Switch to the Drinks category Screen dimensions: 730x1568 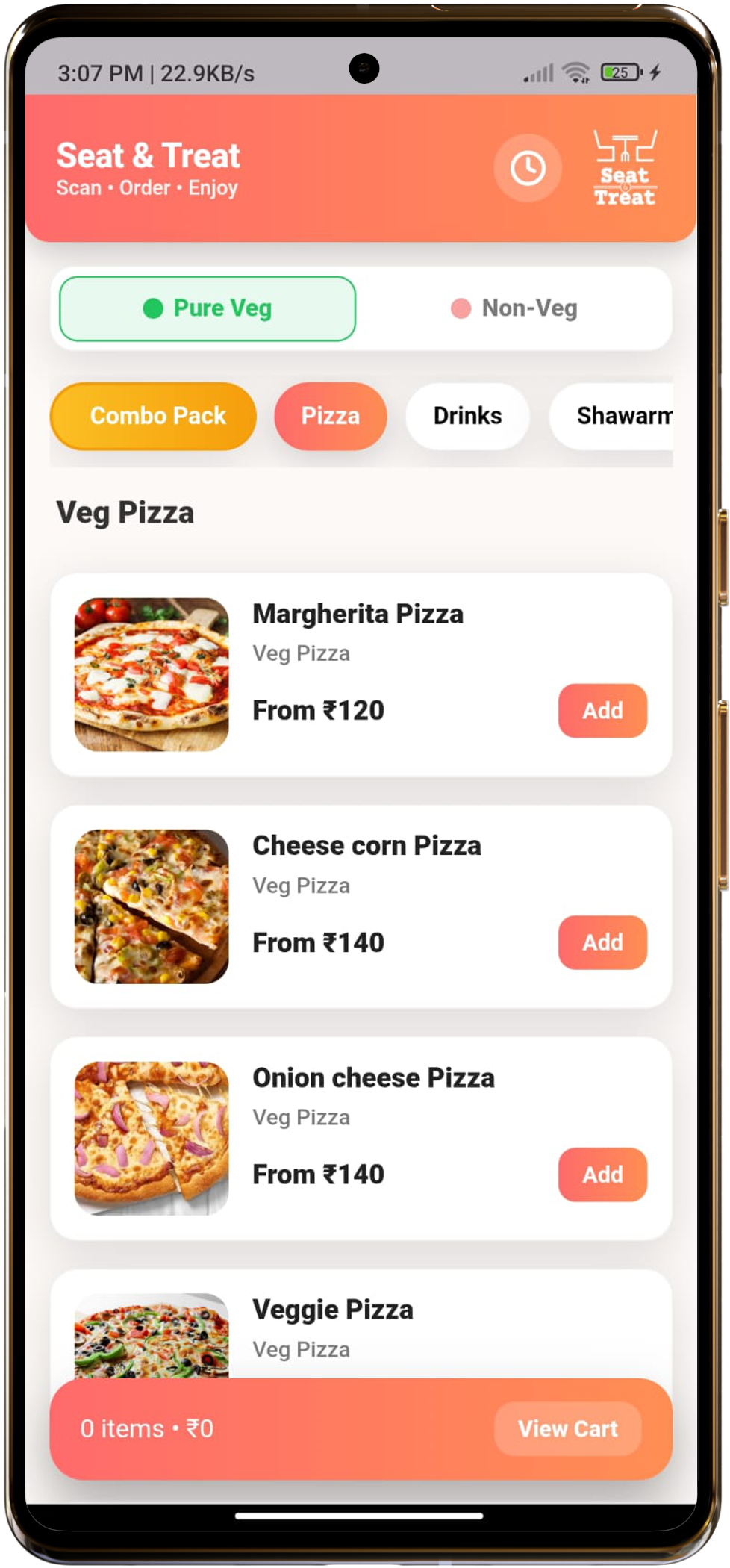pyautogui.click(x=467, y=416)
